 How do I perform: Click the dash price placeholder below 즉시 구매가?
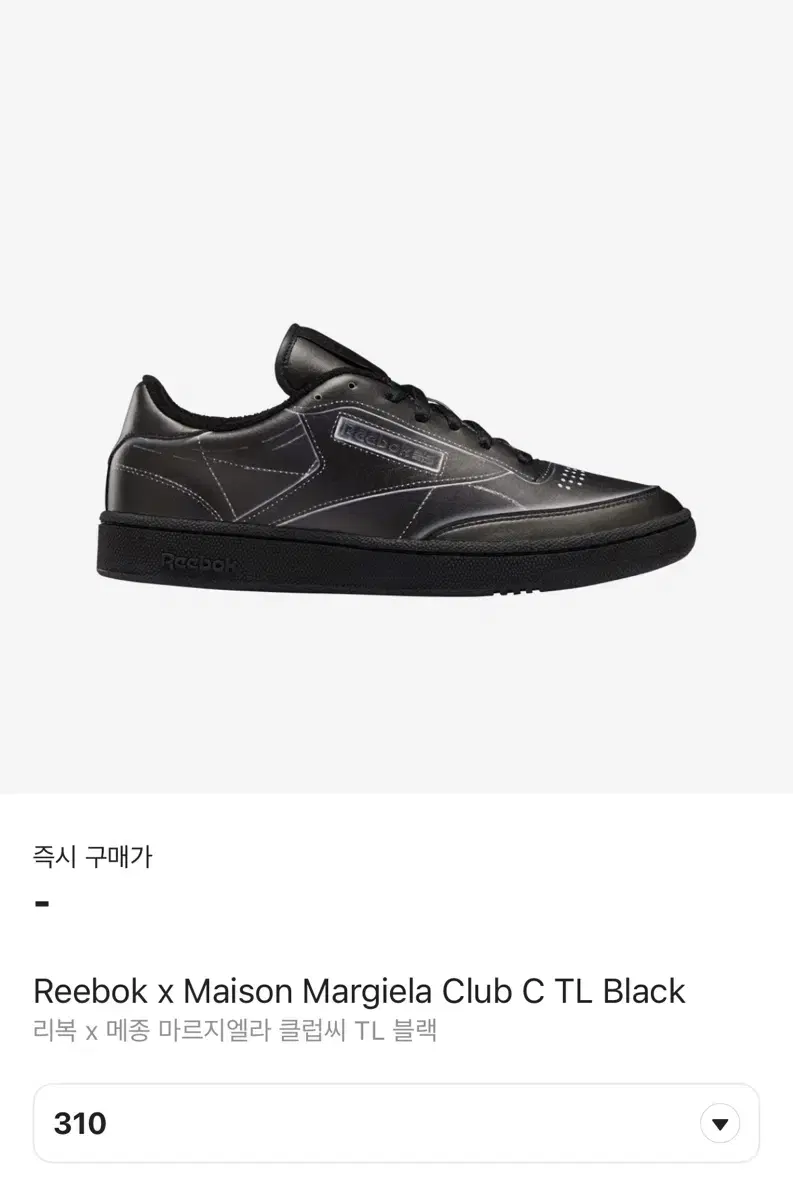(x=40, y=903)
